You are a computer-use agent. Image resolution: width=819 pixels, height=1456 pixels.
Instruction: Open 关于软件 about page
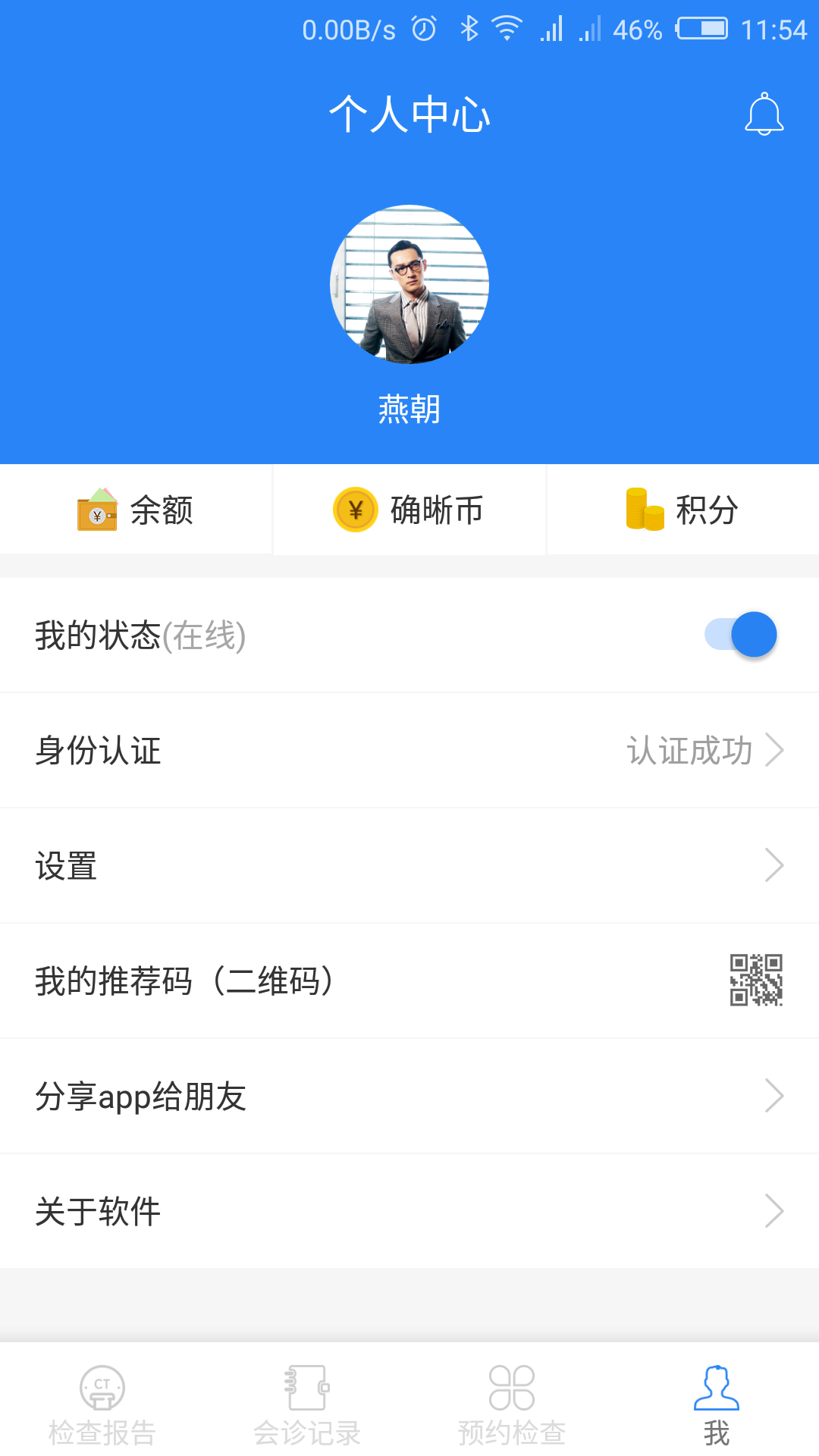(409, 1211)
